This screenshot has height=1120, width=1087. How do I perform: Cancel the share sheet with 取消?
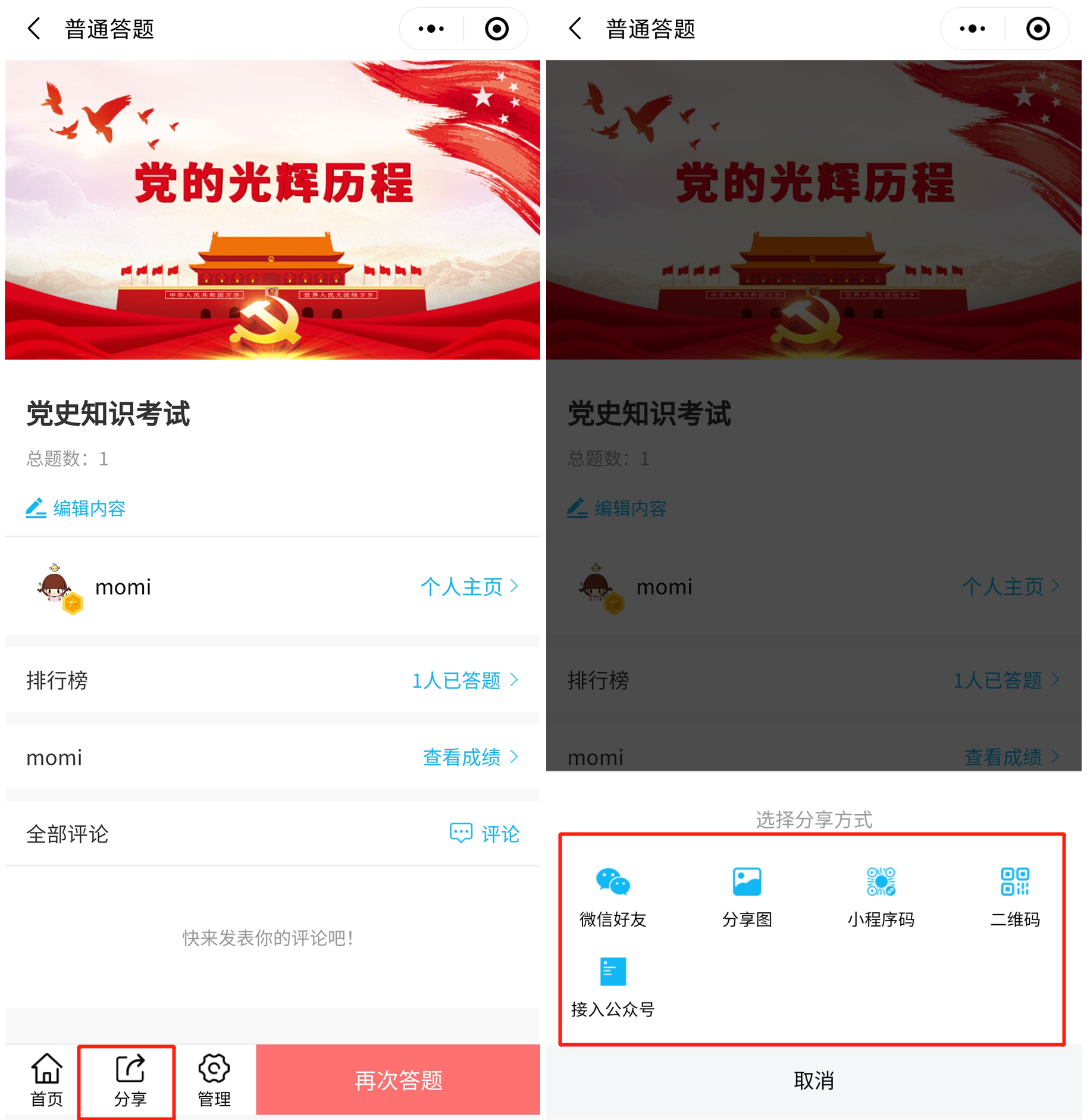813,1080
